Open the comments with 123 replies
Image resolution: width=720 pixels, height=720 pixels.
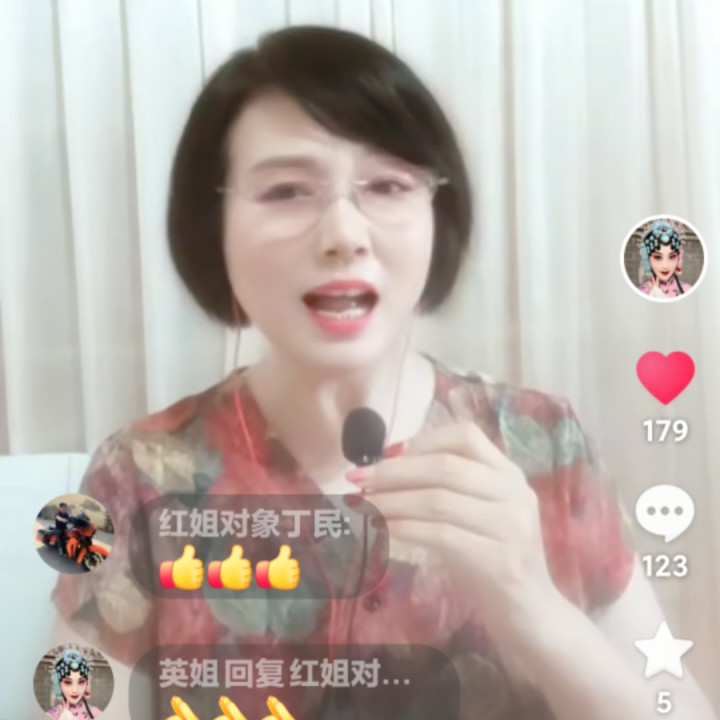[x=664, y=513]
